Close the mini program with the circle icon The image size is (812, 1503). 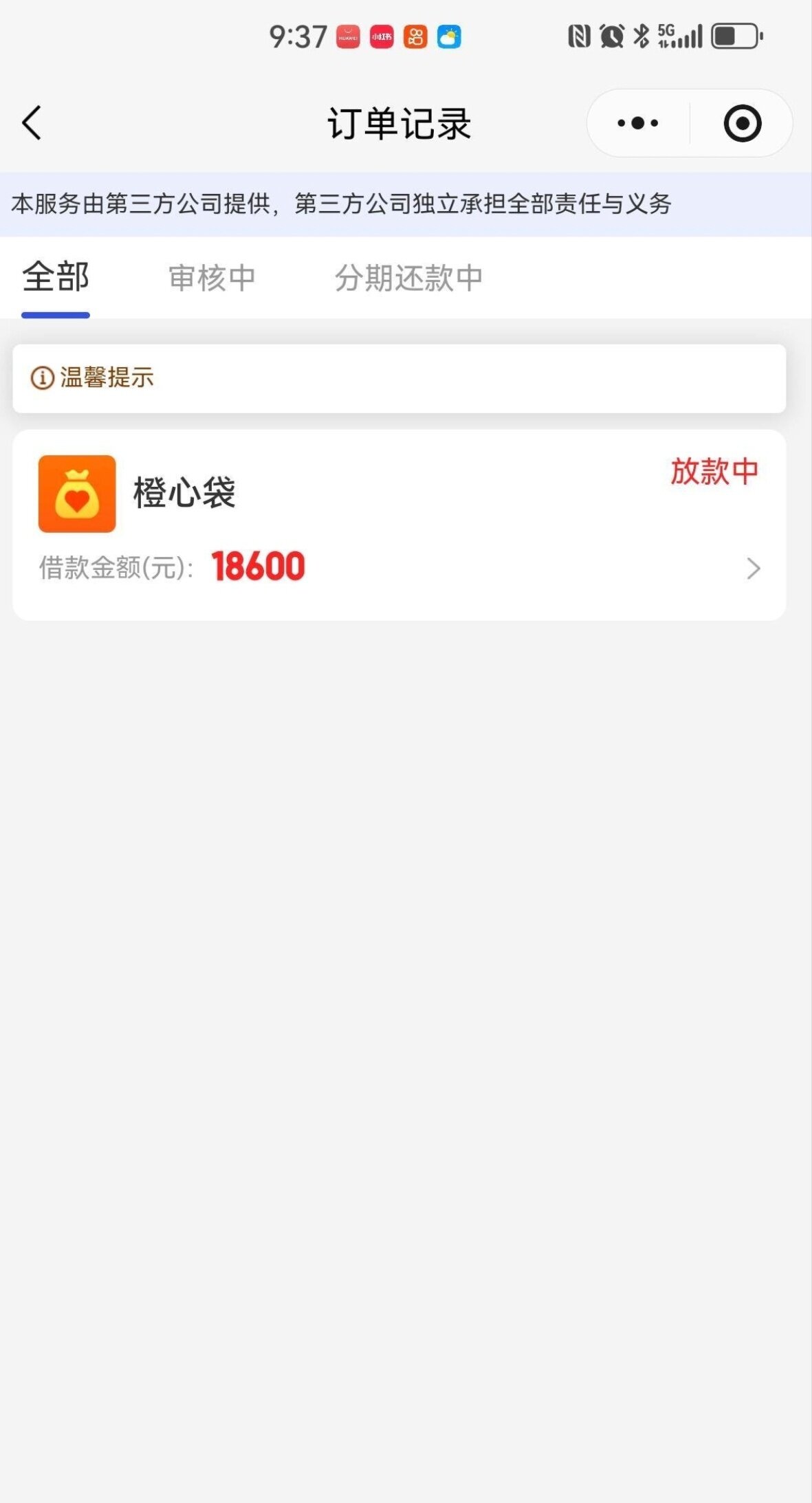click(742, 124)
